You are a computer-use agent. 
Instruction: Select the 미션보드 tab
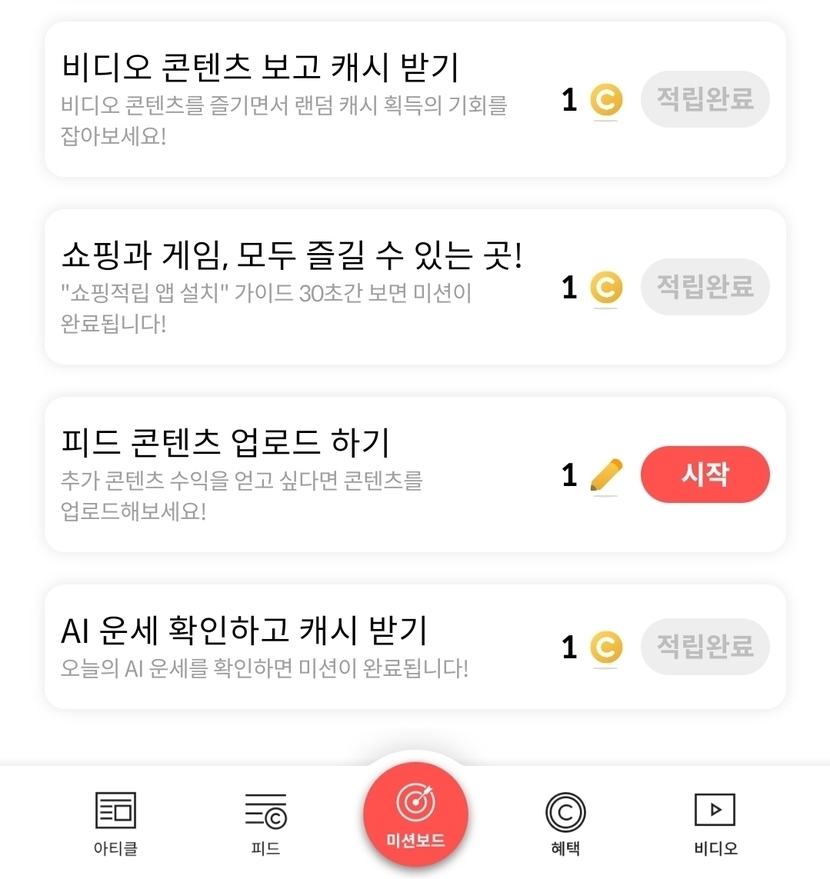coord(415,813)
